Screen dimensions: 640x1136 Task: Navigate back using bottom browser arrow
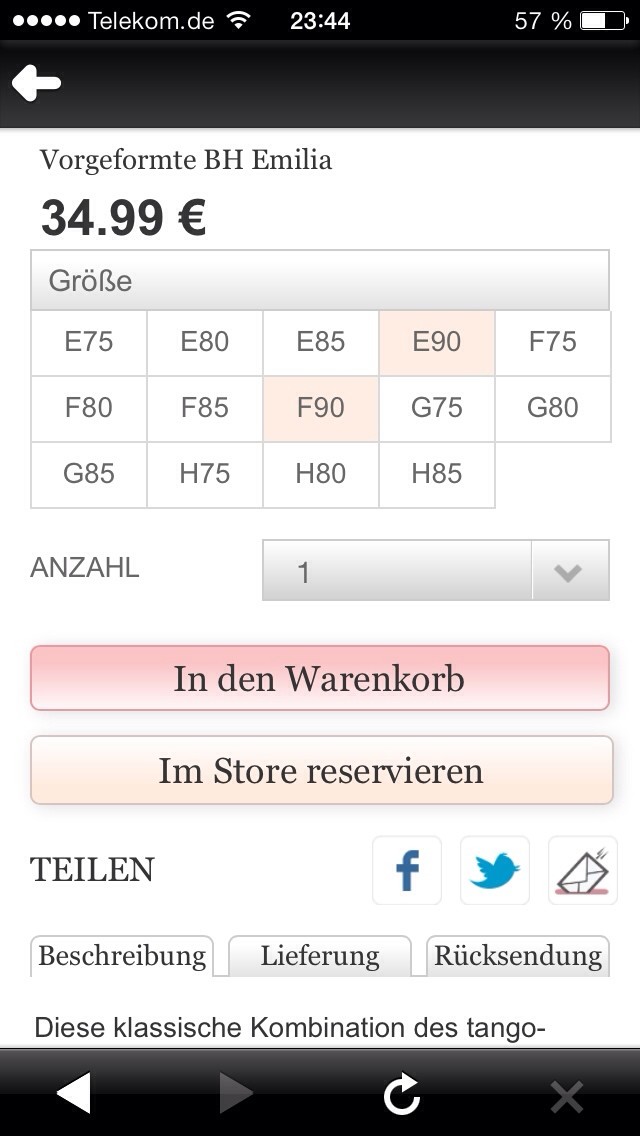coord(74,1093)
